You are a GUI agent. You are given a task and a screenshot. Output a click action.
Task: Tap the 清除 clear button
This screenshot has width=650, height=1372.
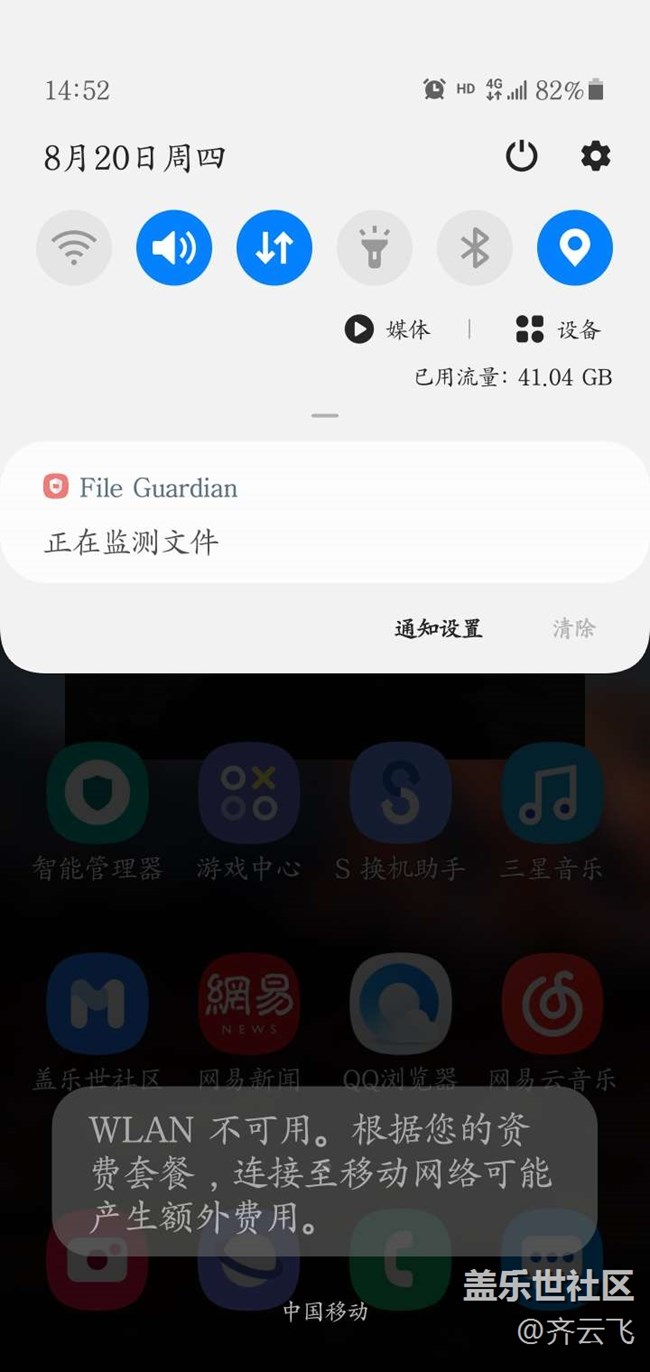(574, 628)
